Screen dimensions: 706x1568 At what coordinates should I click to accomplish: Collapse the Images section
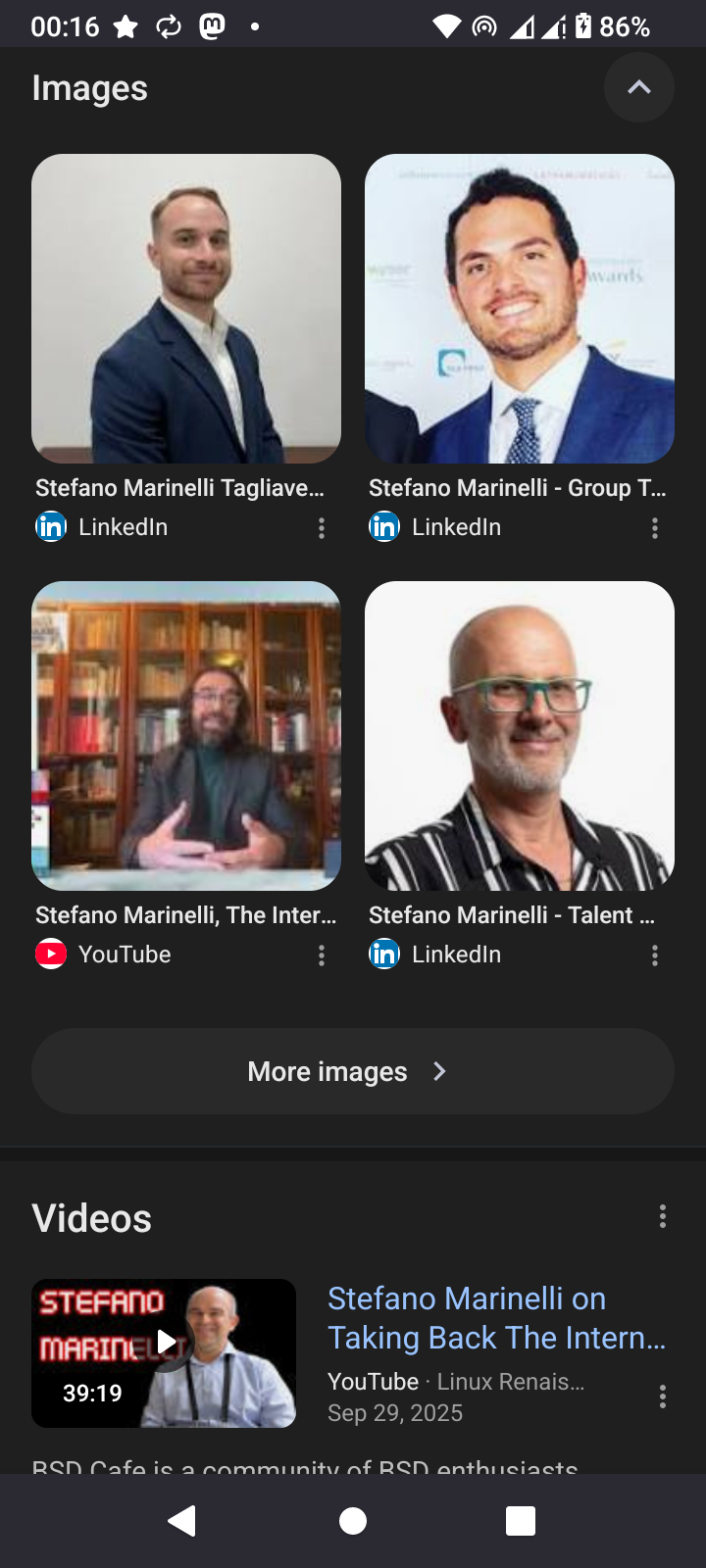click(638, 87)
